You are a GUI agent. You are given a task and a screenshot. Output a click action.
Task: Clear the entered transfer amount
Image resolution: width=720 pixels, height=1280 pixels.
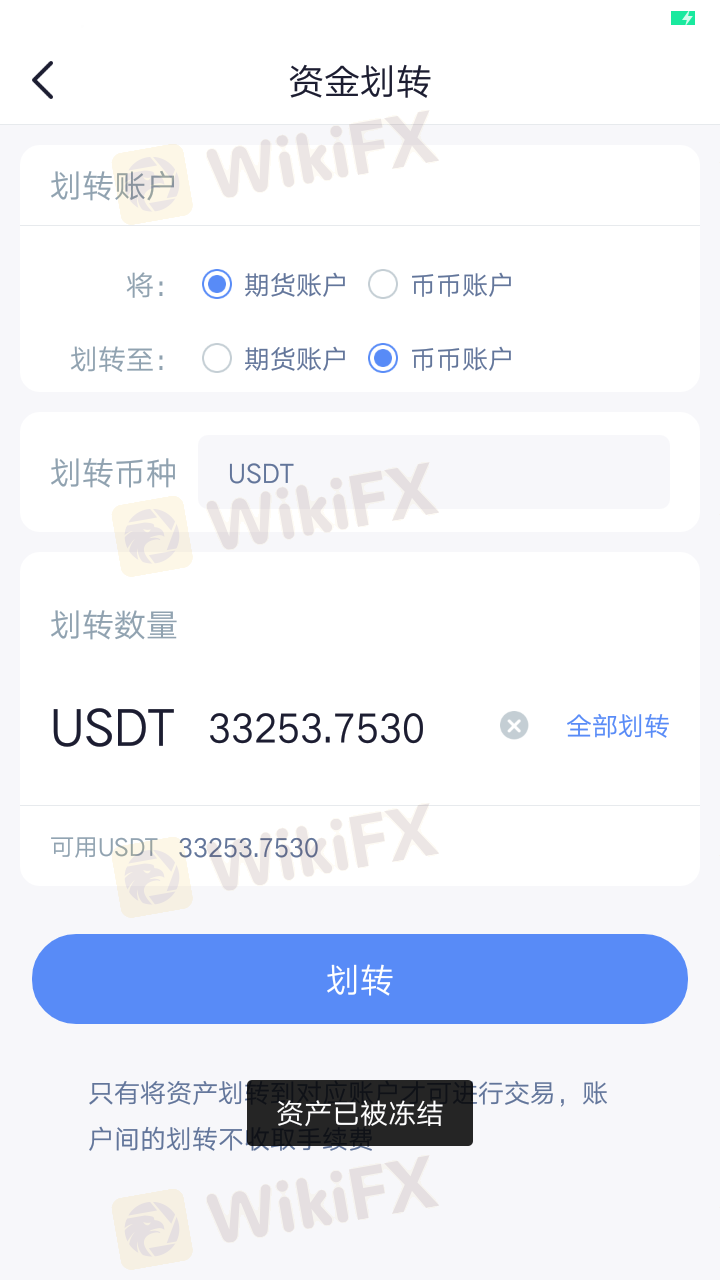click(x=514, y=725)
